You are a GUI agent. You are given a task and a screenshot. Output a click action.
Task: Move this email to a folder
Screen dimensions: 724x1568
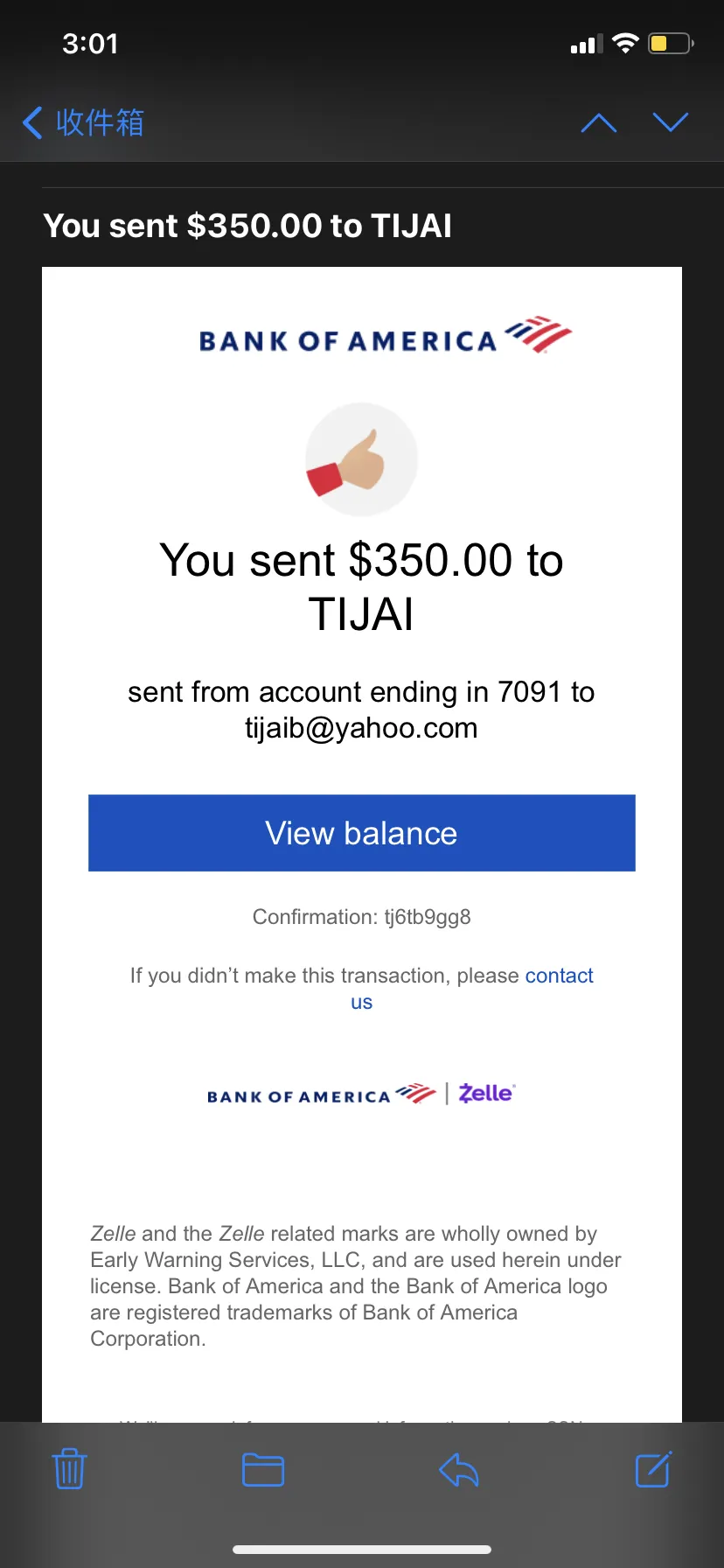[263, 1470]
